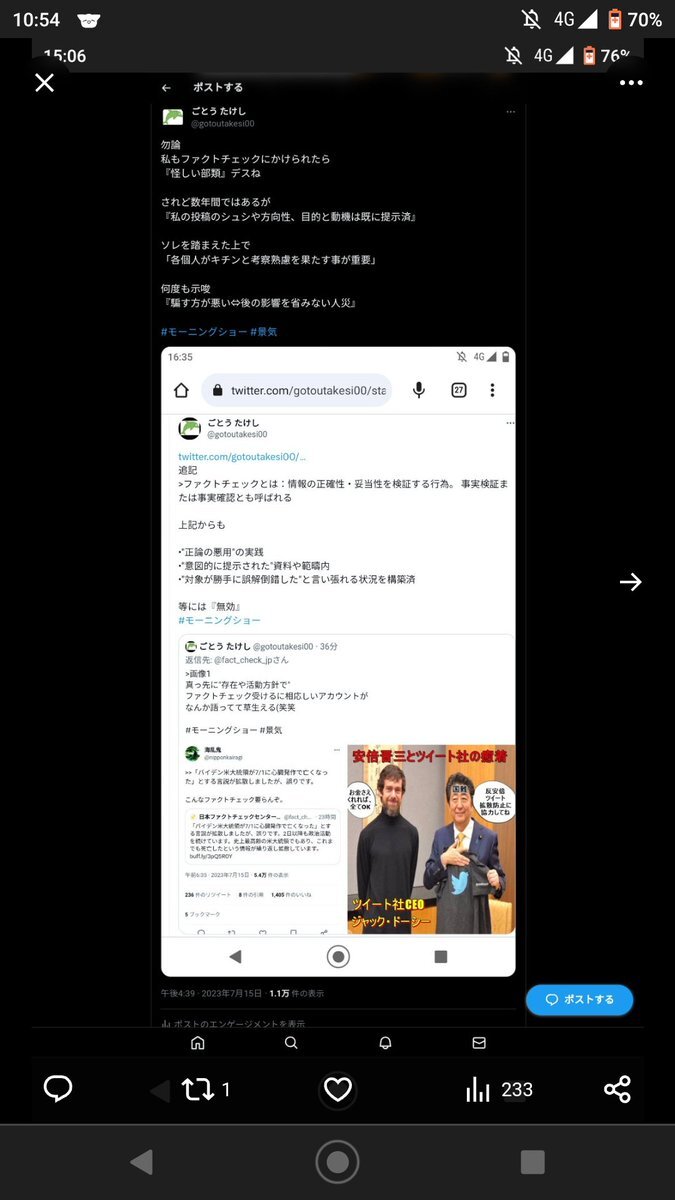Viewport: 675px width, 1200px height.
Task: Open the overflow menu with three dots
Action: (630, 83)
